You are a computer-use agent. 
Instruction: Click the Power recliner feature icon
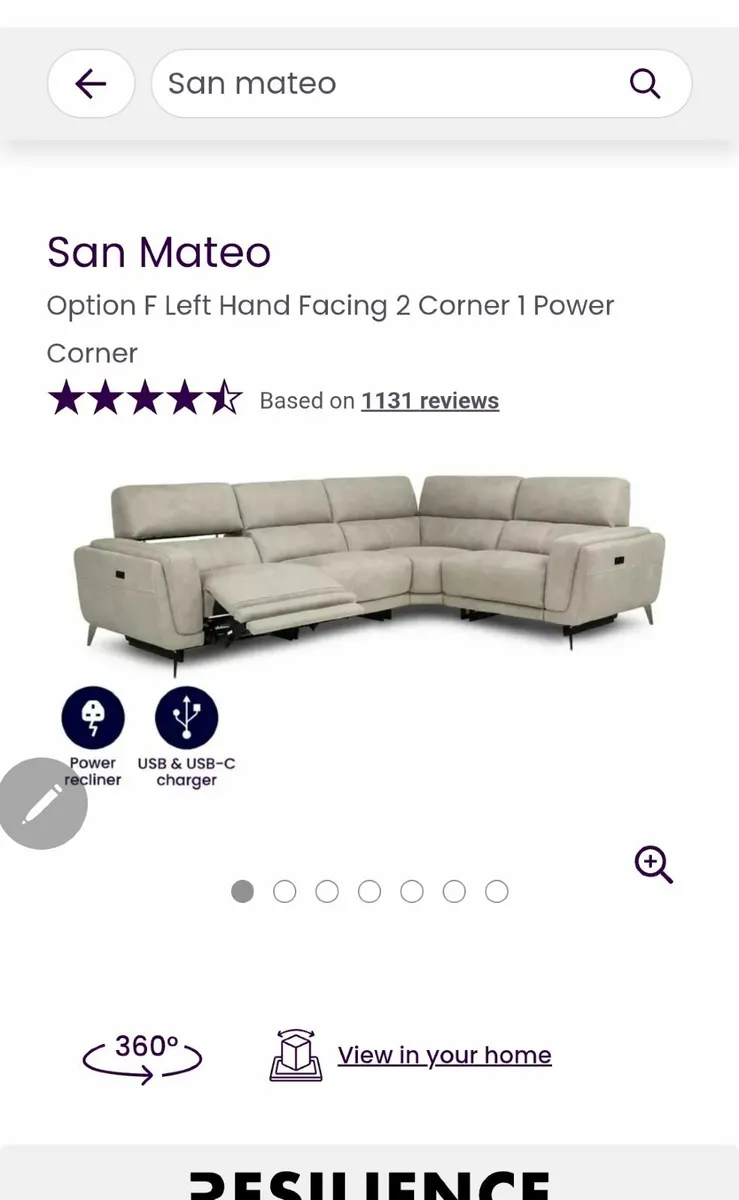(x=93, y=715)
